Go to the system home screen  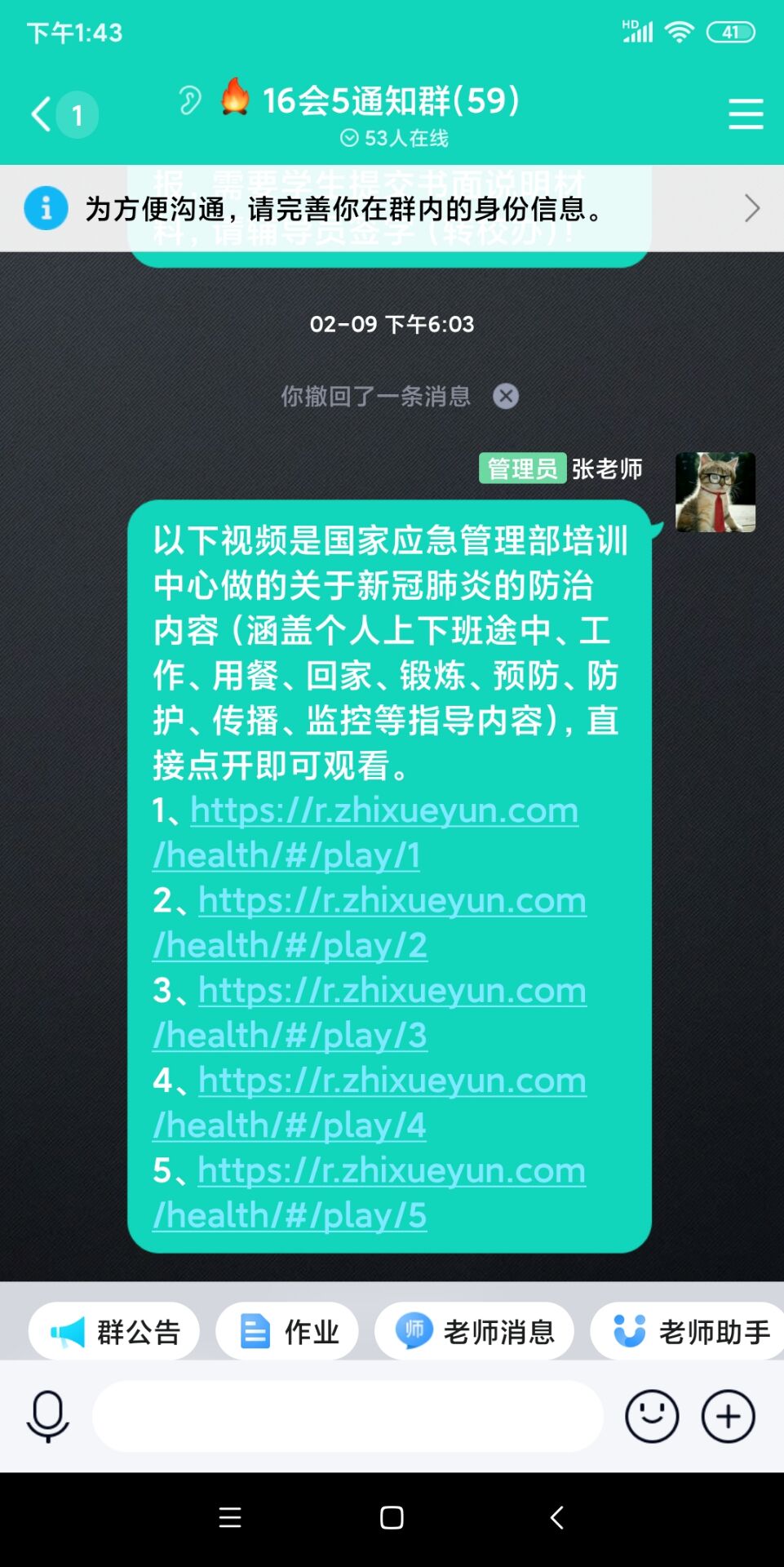pyautogui.click(x=392, y=1518)
